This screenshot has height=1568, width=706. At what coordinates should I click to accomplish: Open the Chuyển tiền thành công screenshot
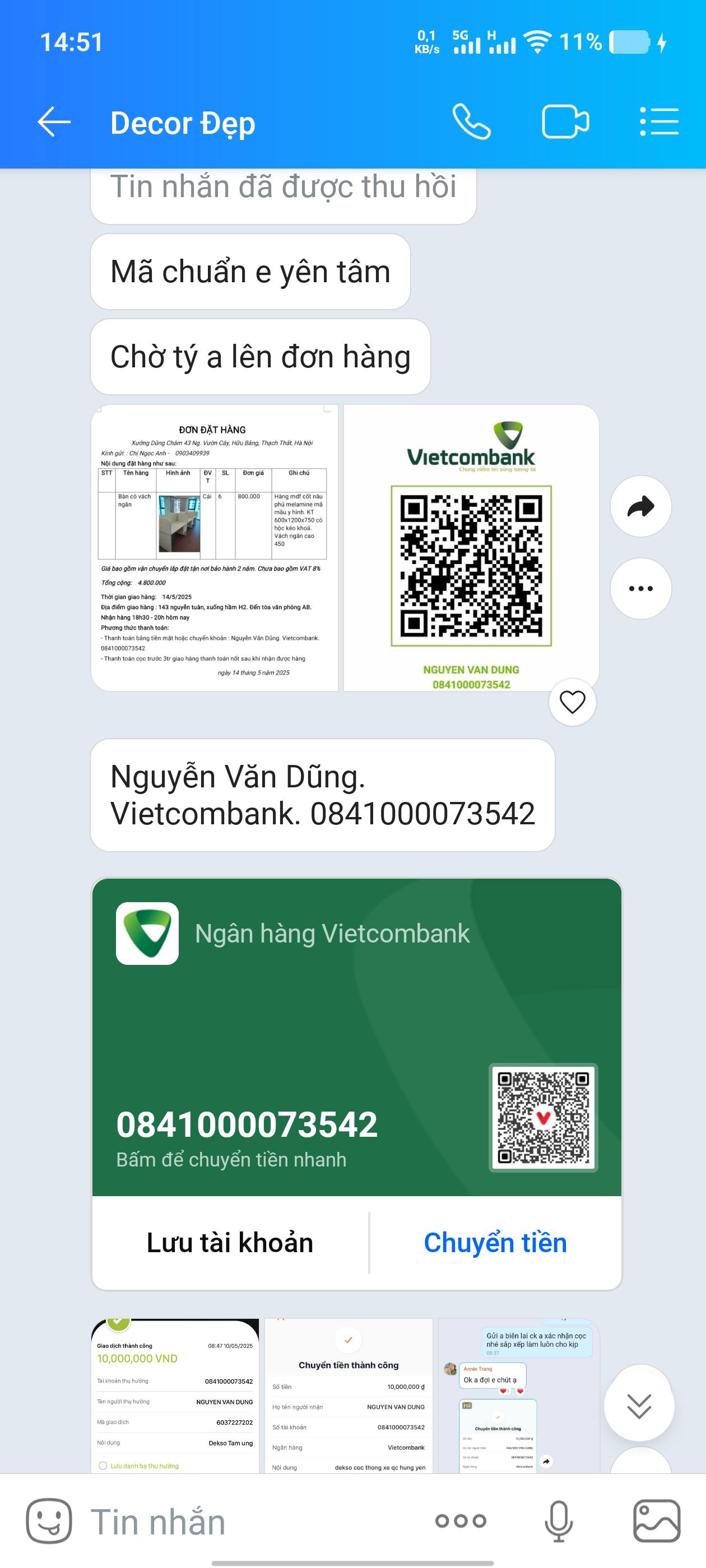pyautogui.click(x=349, y=1397)
